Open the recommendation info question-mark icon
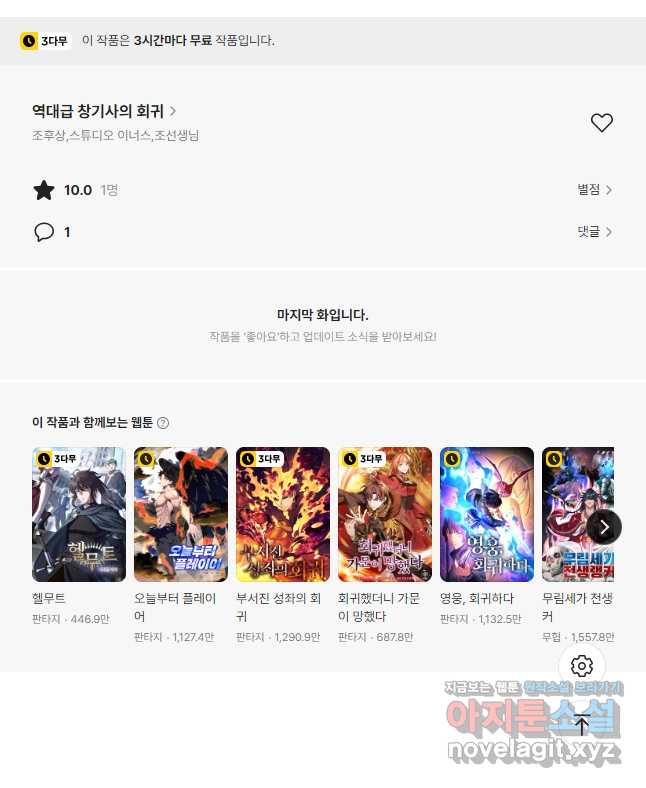 tap(163, 423)
